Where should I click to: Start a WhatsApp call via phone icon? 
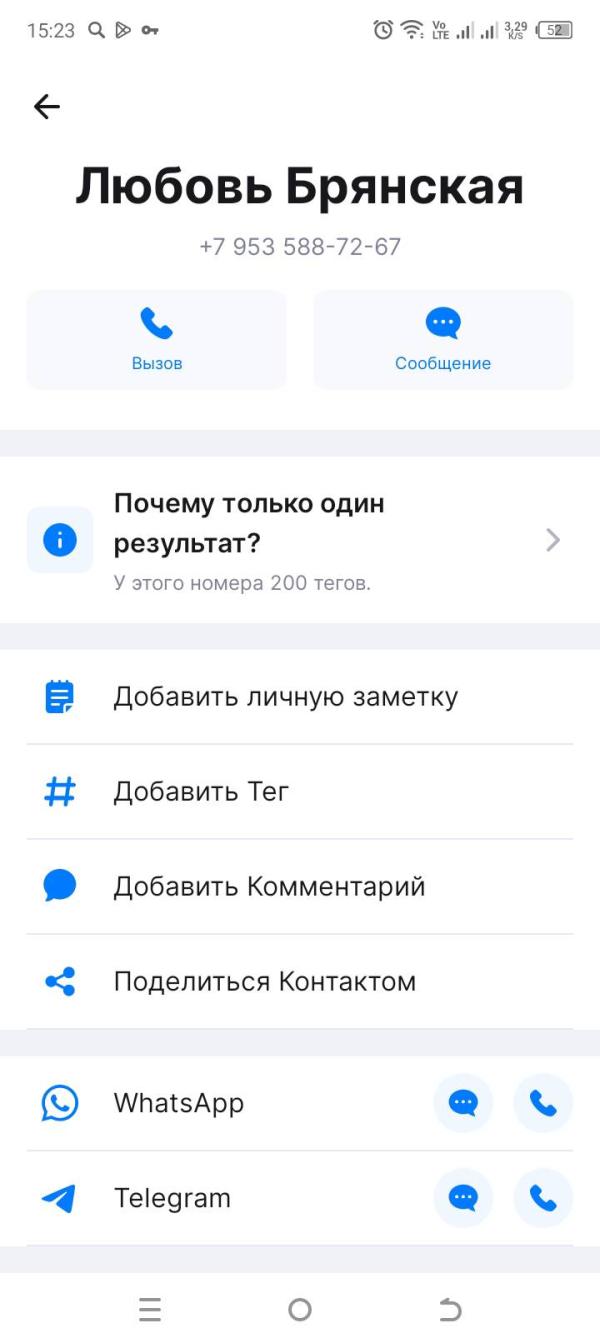point(543,1103)
